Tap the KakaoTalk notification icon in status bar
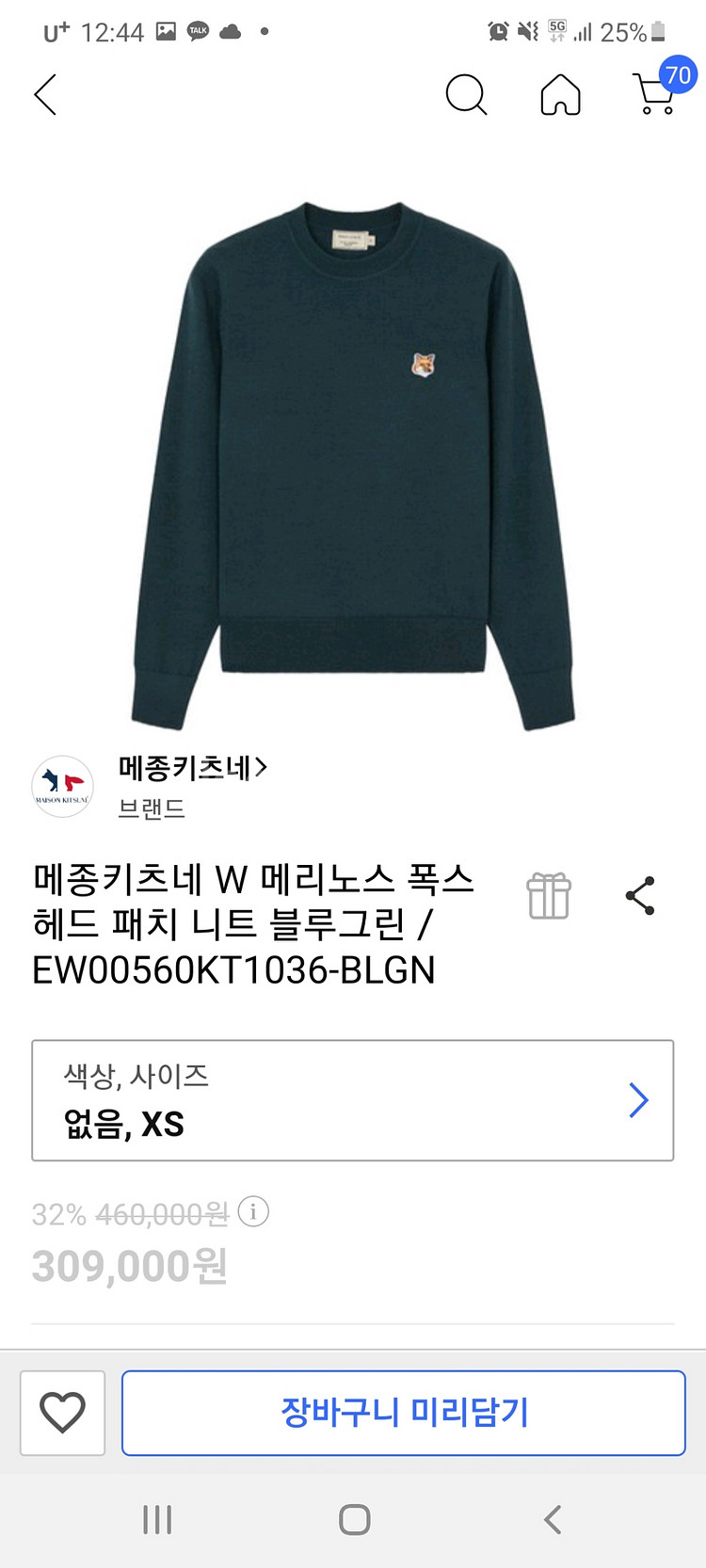706x1568 pixels. coord(197,31)
